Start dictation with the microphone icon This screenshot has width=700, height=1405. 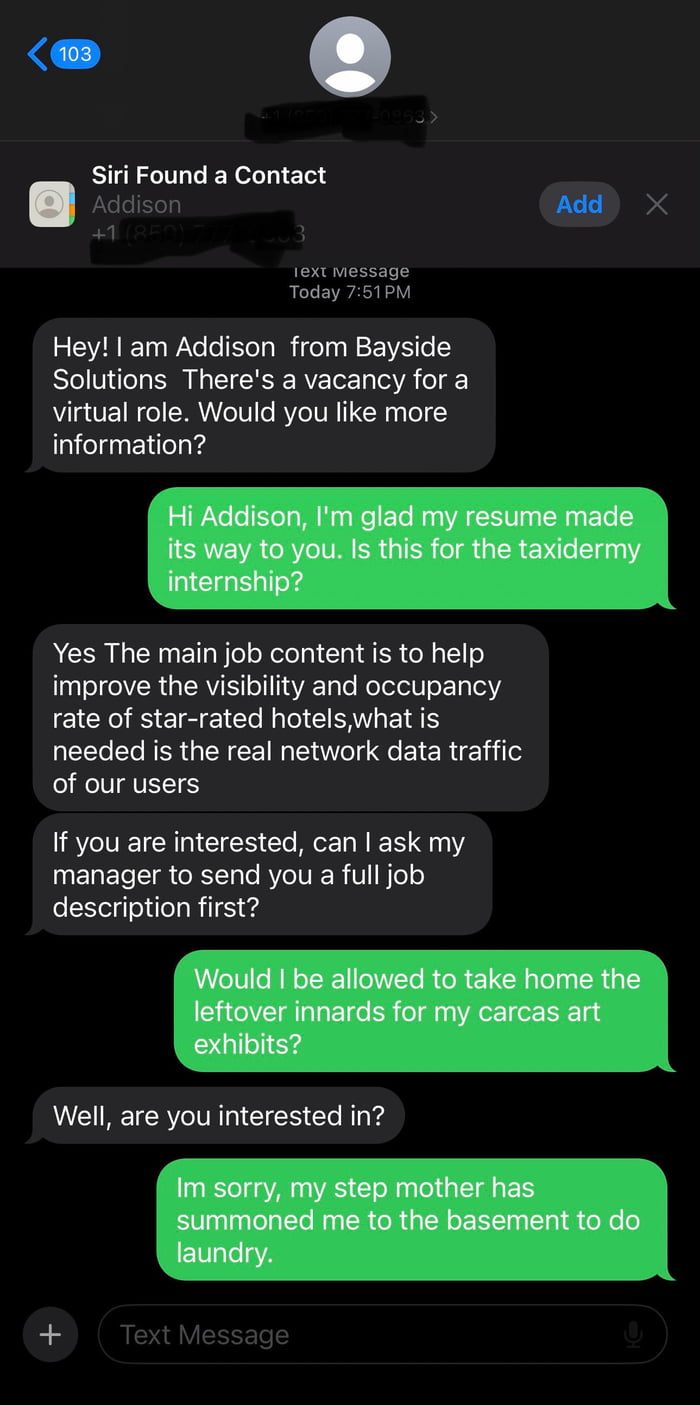(x=633, y=1334)
